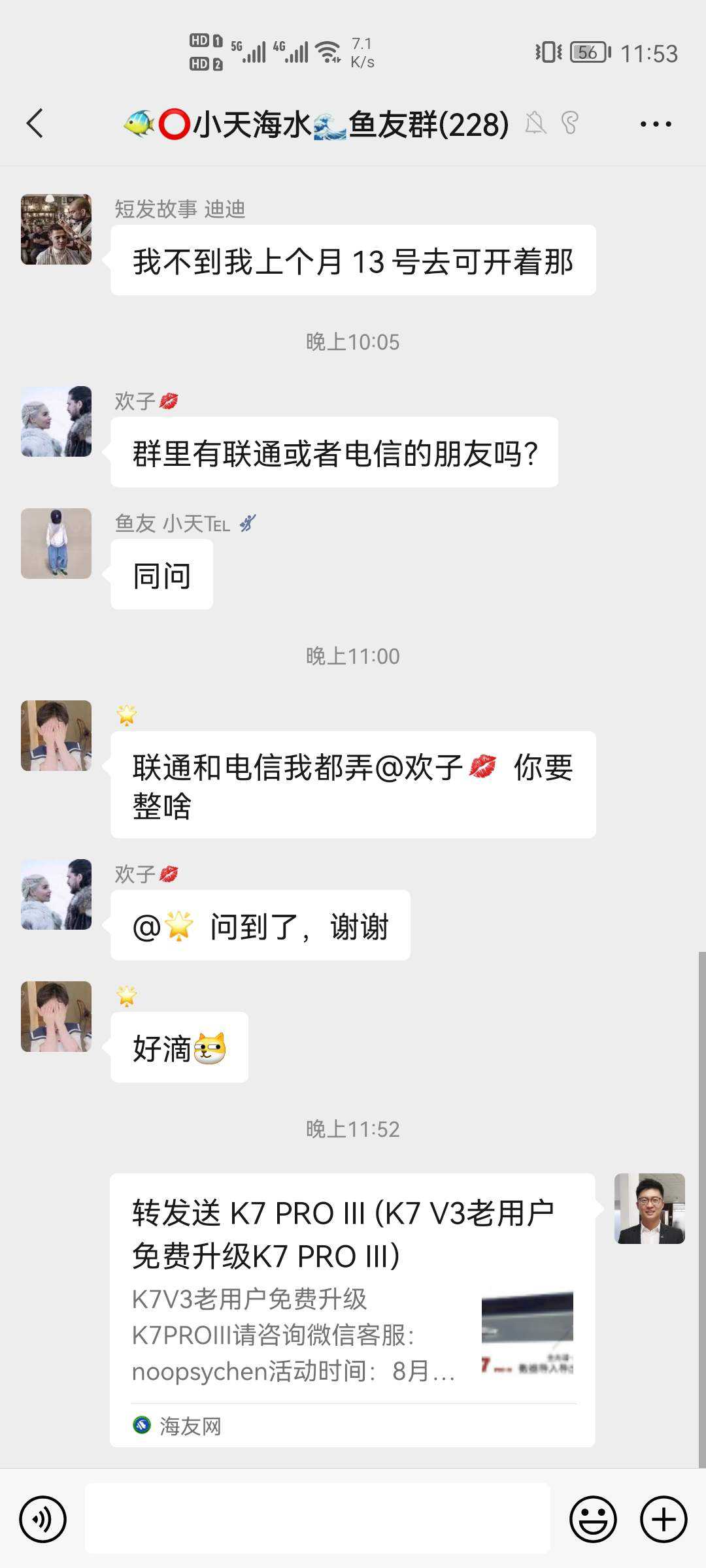View 短发故事 迪迪's profile avatar
Viewport: 706px width, 1568px height.
click(56, 229)
